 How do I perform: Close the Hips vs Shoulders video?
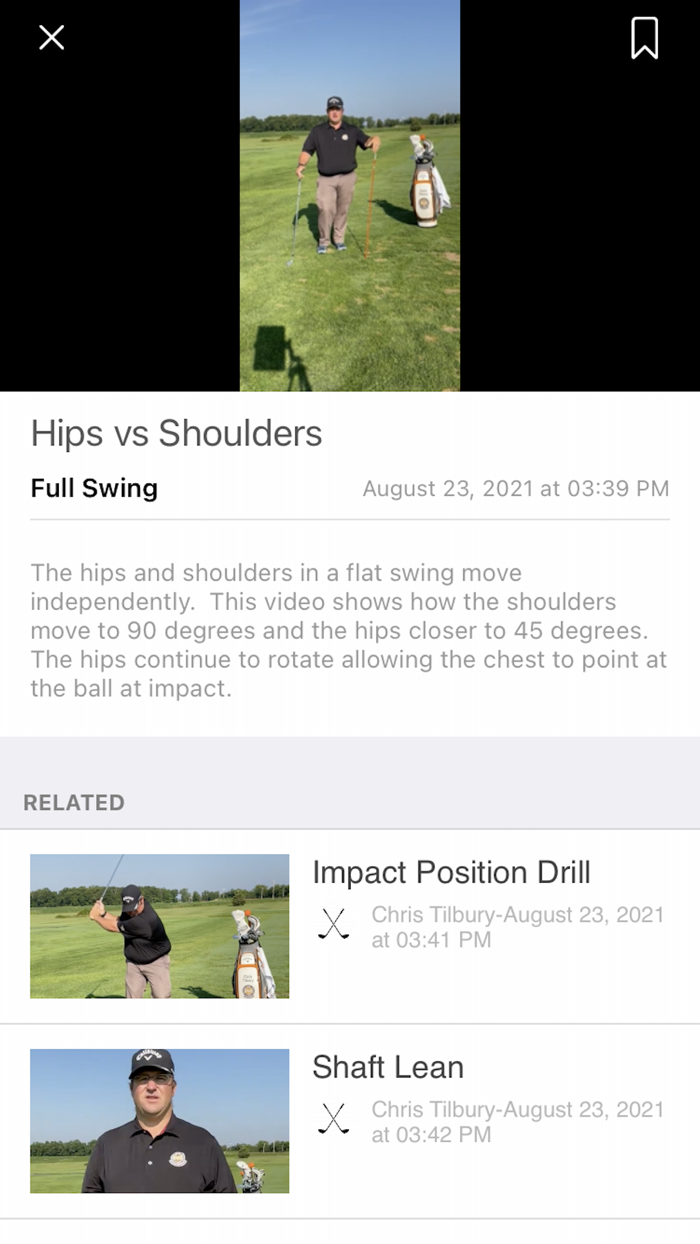[x=51, y=38]
